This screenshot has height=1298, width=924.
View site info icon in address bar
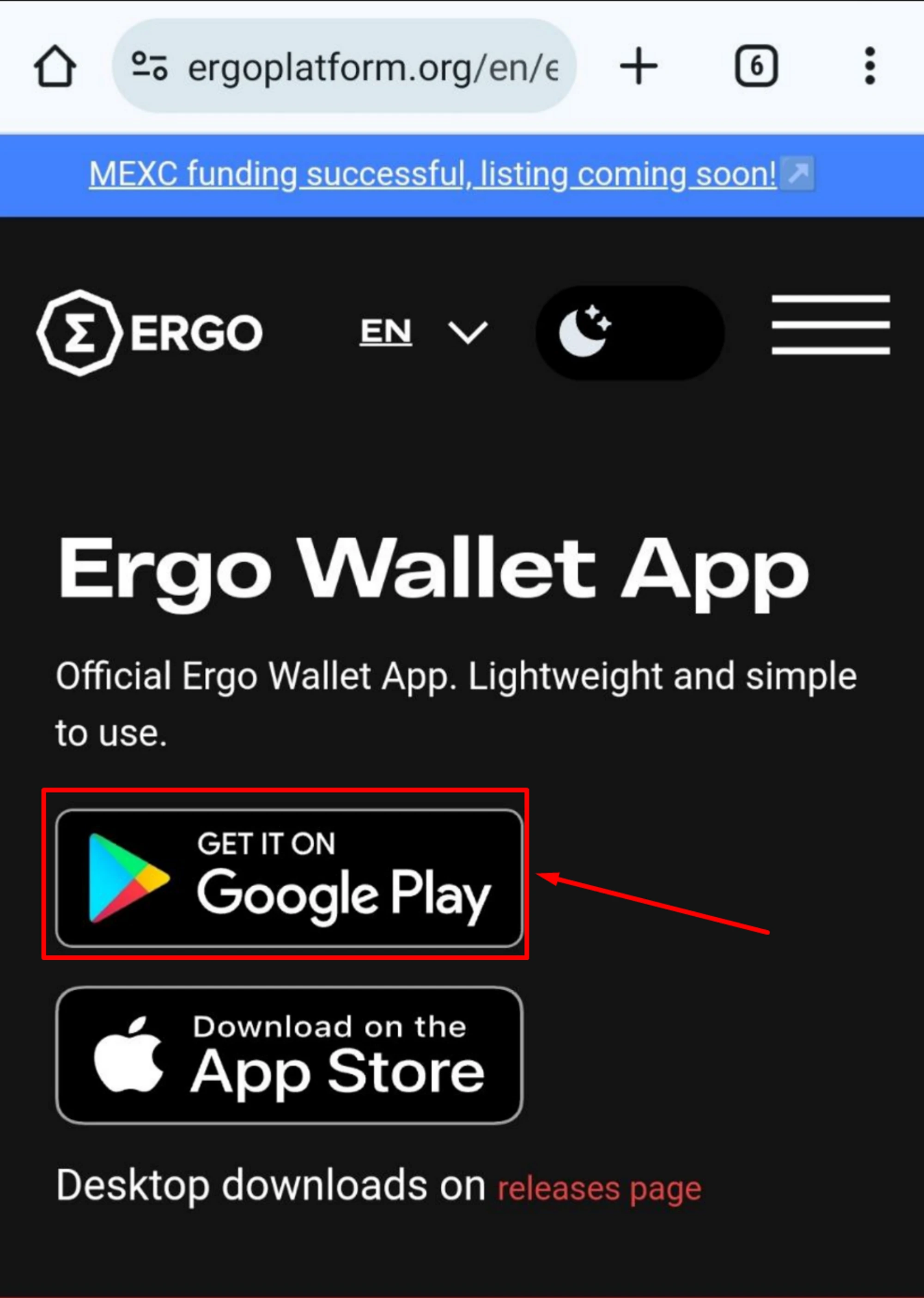point(149,66)
